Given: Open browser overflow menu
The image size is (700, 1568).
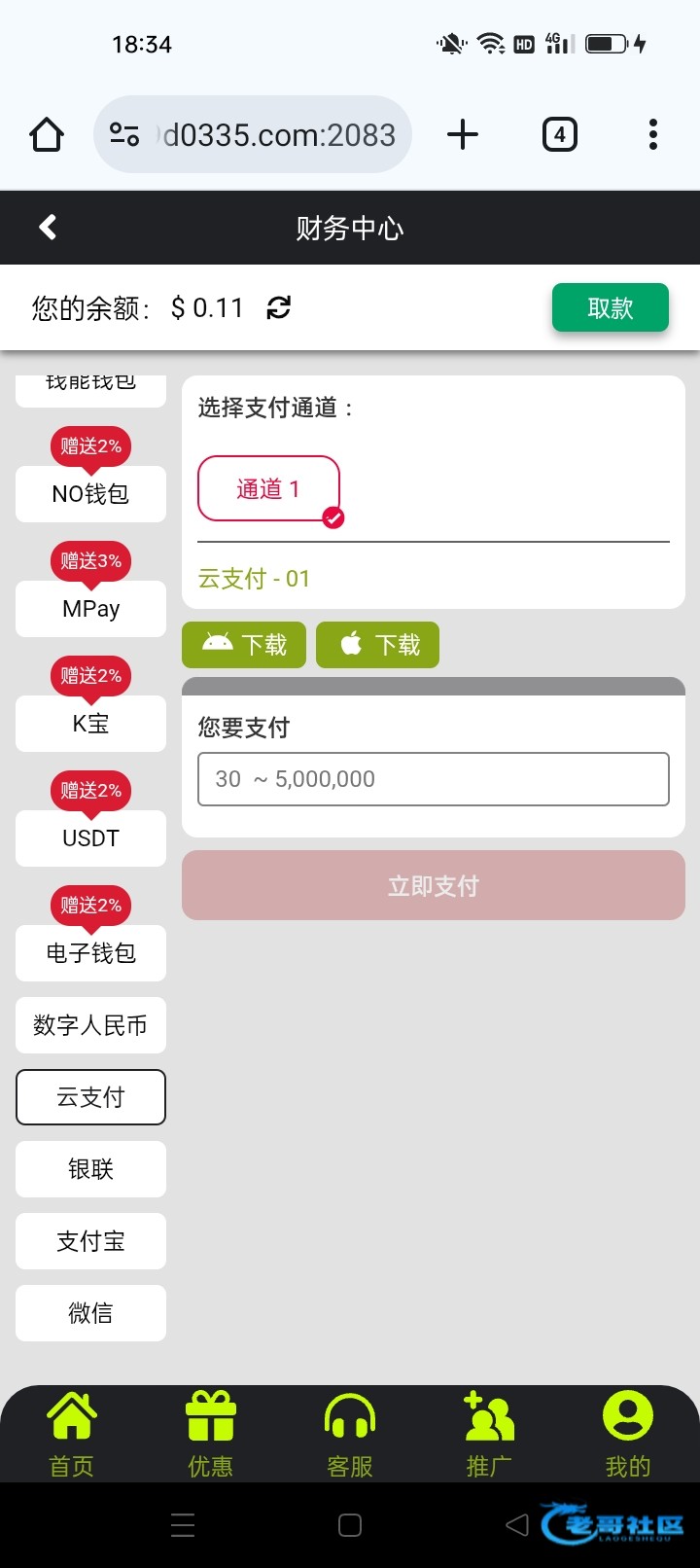Looking at the screenshot, I should click(x=652, y=134).
